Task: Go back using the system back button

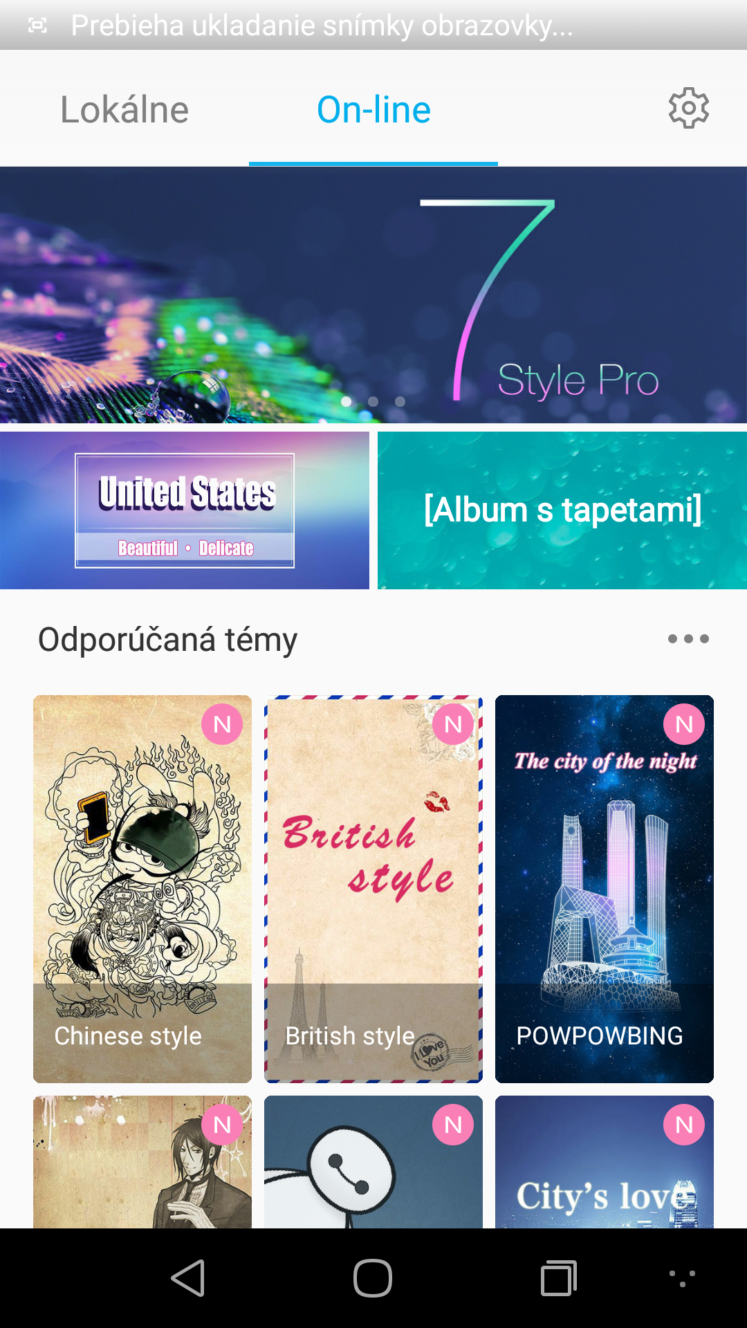Action: click(187, 1278)
